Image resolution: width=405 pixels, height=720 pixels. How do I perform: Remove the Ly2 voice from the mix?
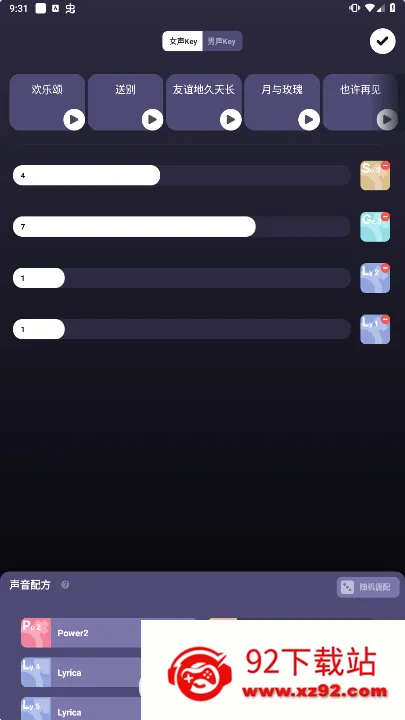point(385,268)
